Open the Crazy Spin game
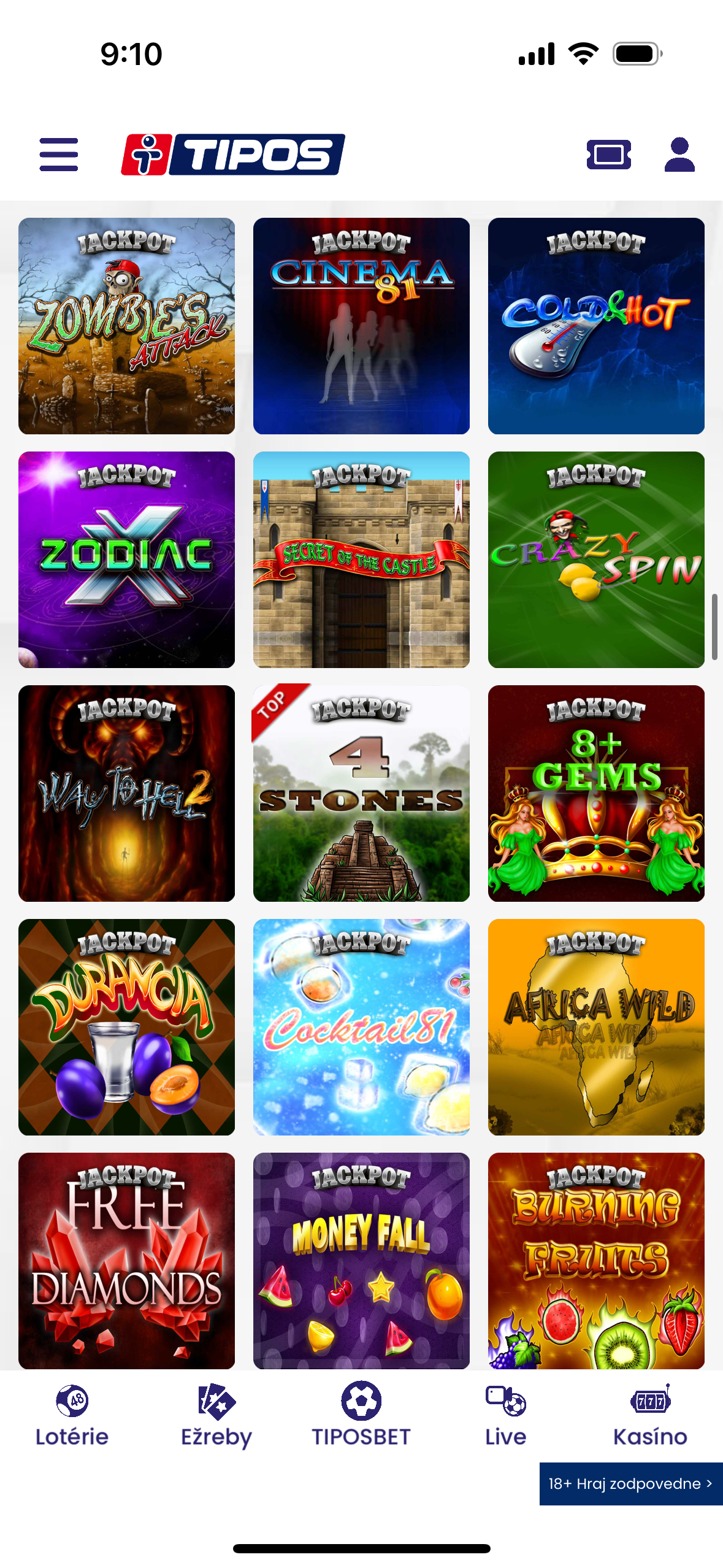Viewport: 723px width, 1568px height. coord(596,559)
